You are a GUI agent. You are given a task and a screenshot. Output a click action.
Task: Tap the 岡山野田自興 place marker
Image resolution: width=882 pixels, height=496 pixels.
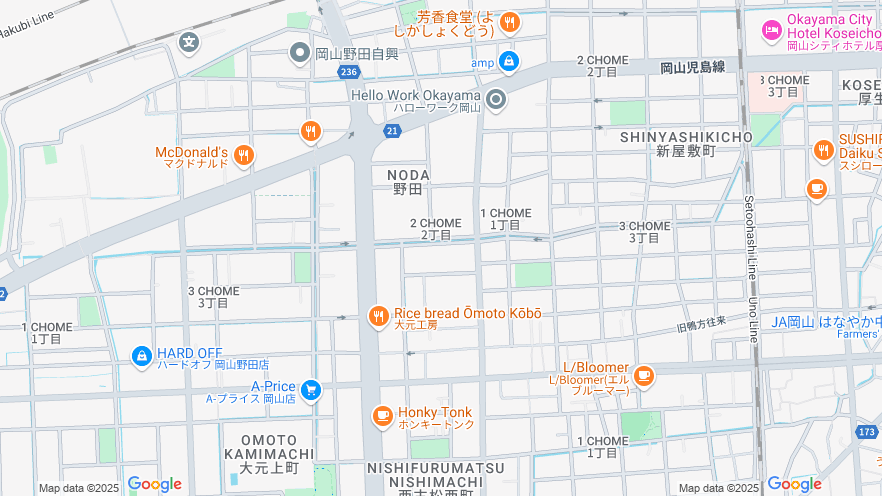[299, 52]
